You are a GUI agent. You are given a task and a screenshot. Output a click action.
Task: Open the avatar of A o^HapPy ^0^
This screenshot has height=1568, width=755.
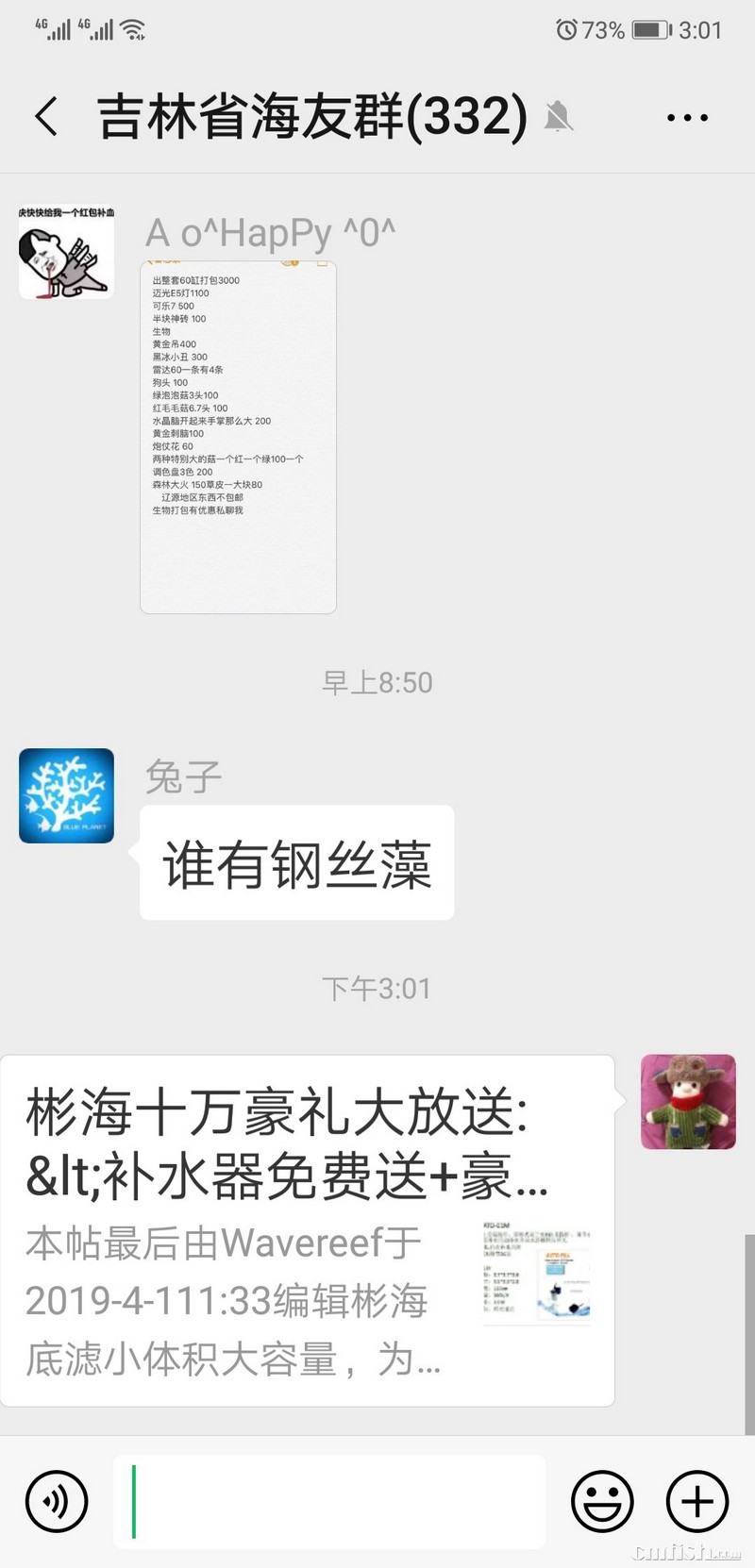(x=66, y=252)
